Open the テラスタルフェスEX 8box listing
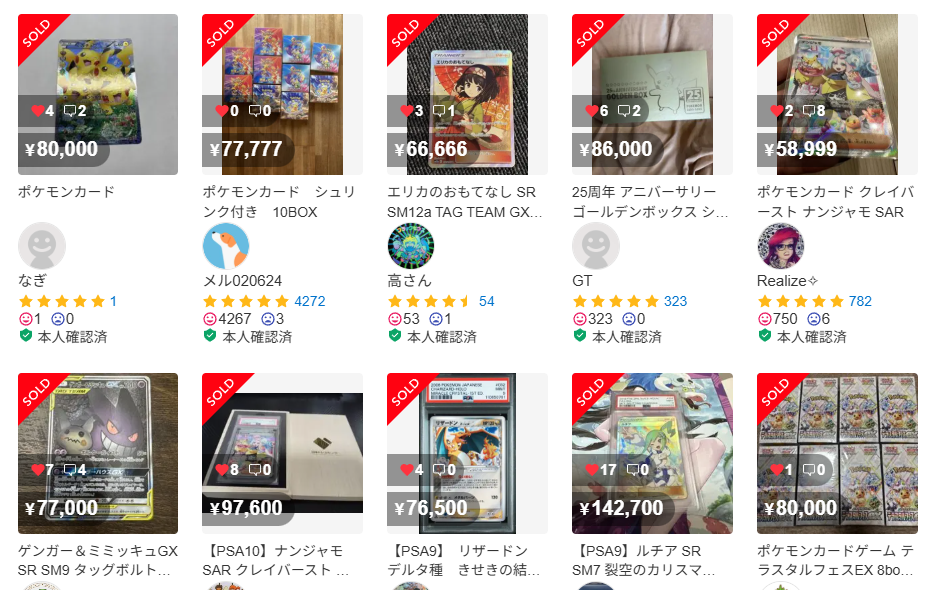Screen dimensions: 926x590 (x=837, y=453)
